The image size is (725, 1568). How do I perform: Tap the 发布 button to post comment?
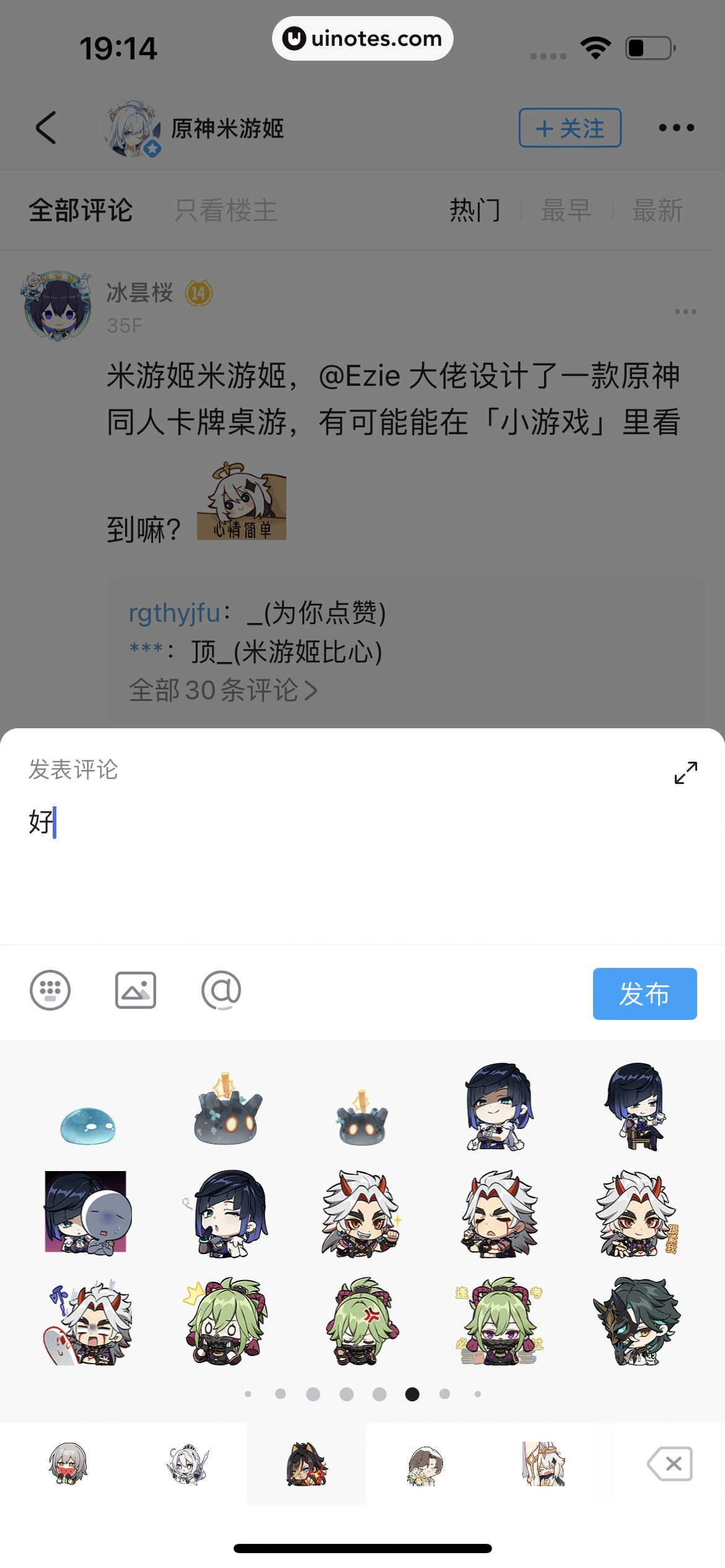pyautogui.click(x=644, y=993)
